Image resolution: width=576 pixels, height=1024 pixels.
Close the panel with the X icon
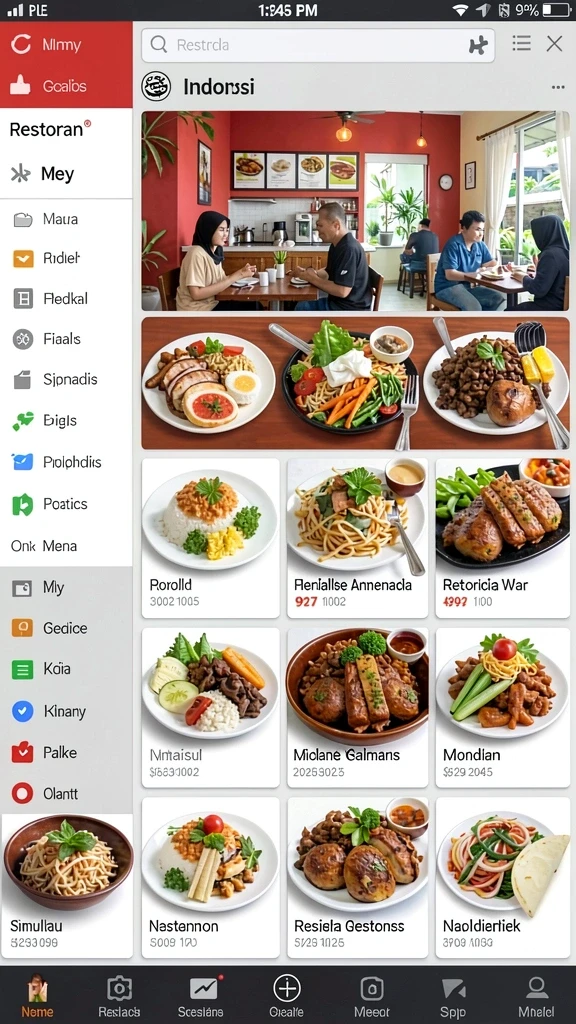coord(554,44)
